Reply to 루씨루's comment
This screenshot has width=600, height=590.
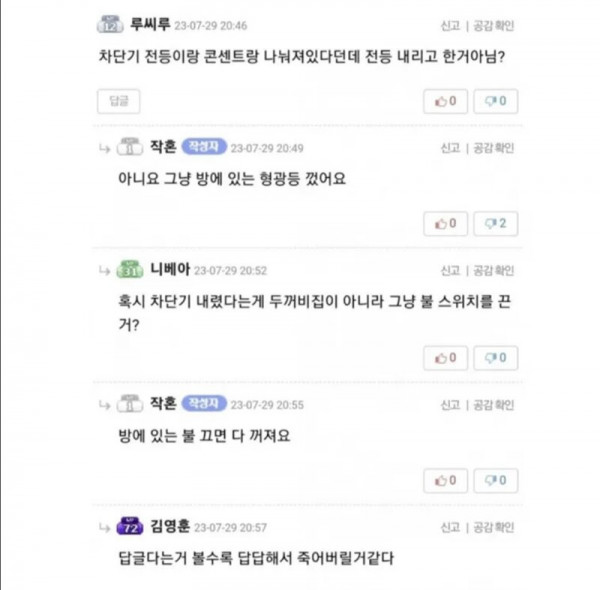pyautogui.click(x=119, y=100)
